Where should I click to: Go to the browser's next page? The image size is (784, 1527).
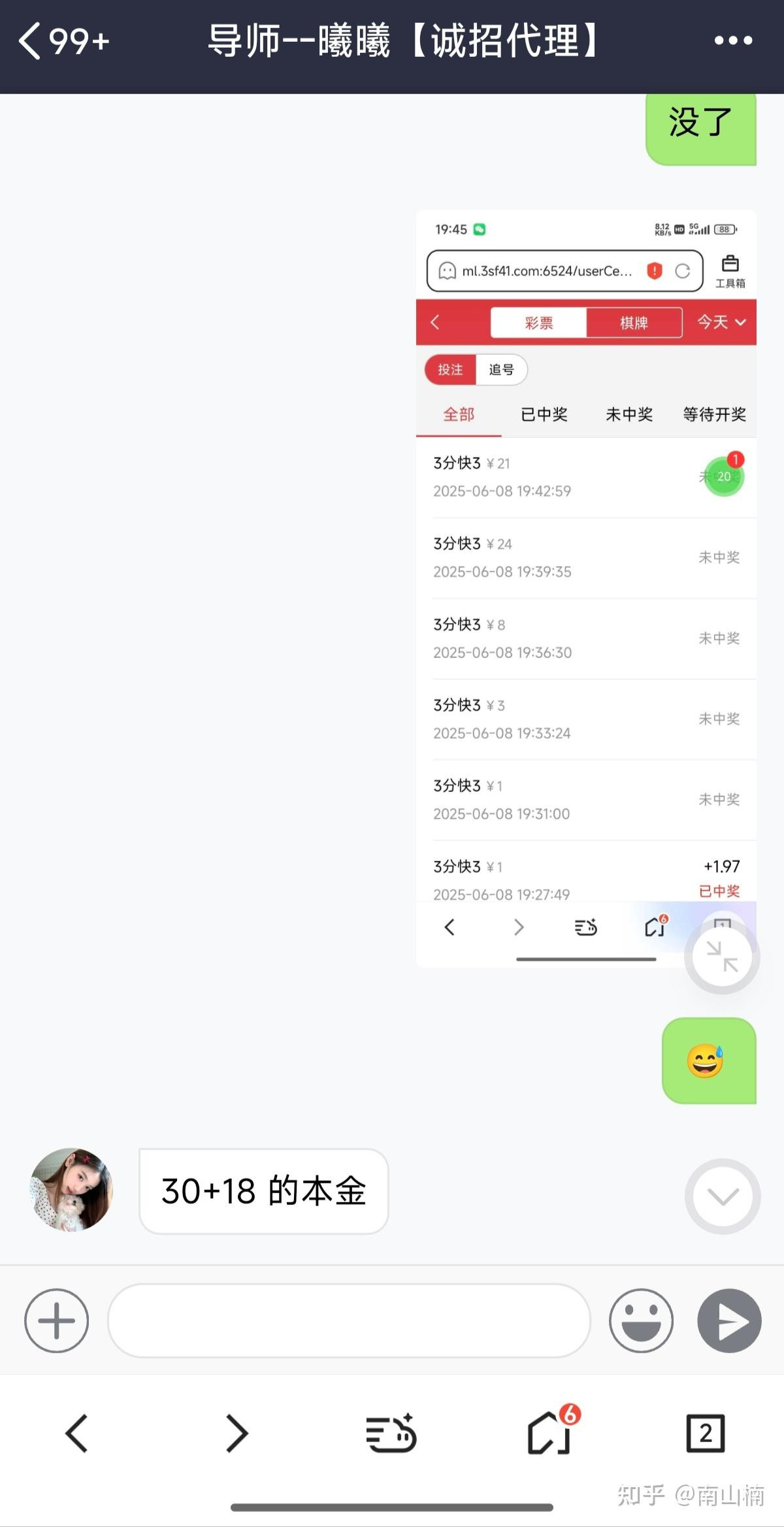(237, 1433)
